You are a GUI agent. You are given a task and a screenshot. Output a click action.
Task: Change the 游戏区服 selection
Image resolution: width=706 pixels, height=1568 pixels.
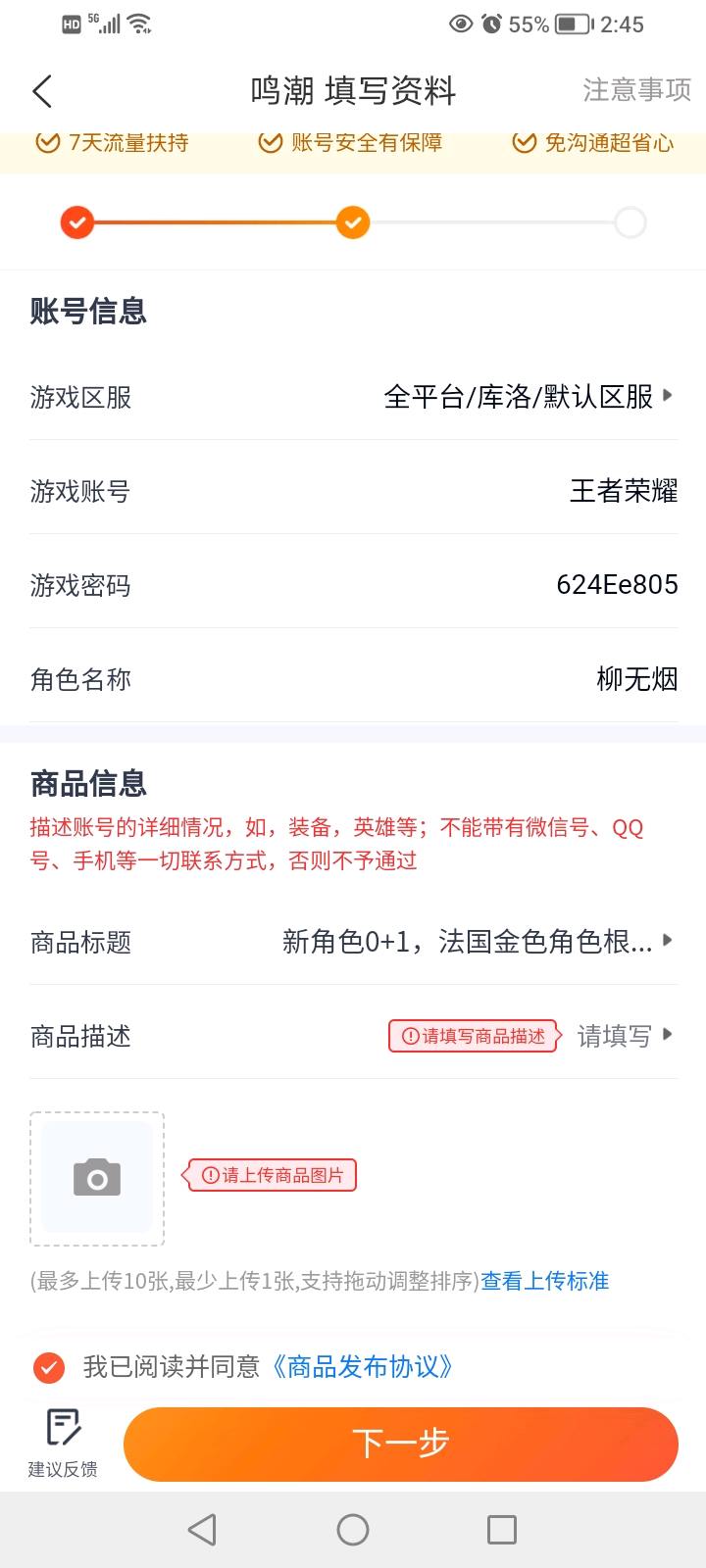click(x=528, y=397)
